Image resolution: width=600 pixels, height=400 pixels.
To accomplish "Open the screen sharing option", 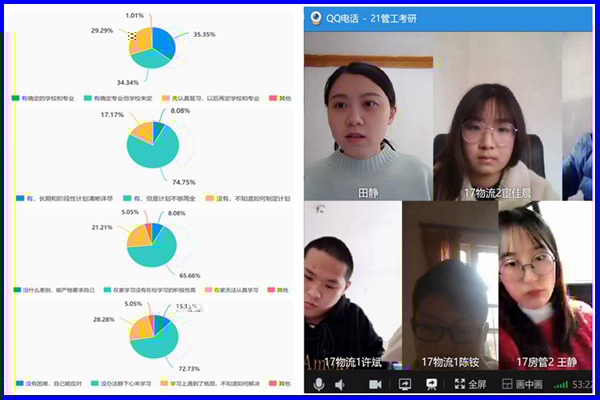I will [405, 384].
